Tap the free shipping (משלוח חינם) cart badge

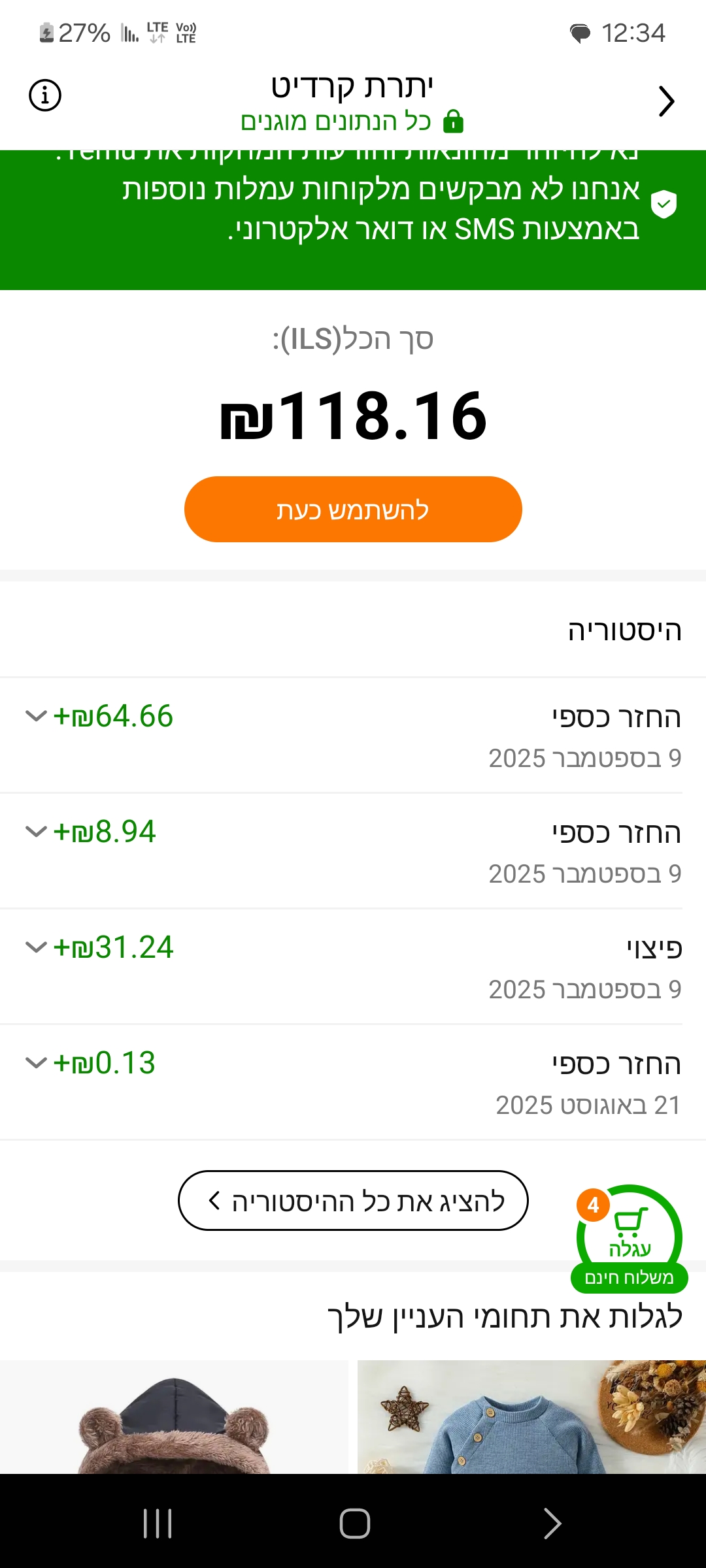click(x=630, y=1277)
